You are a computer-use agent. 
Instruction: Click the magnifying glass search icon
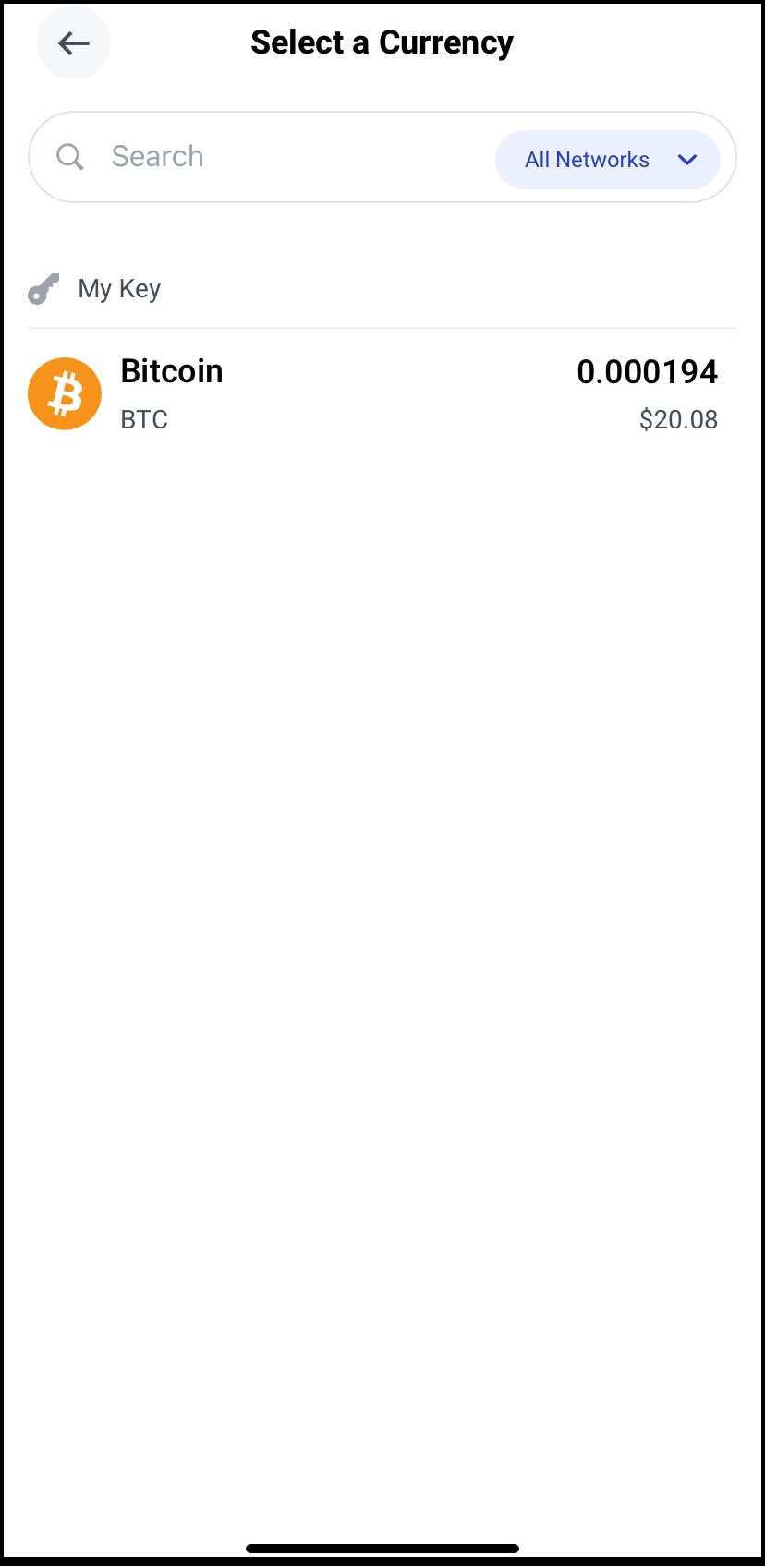69,156
